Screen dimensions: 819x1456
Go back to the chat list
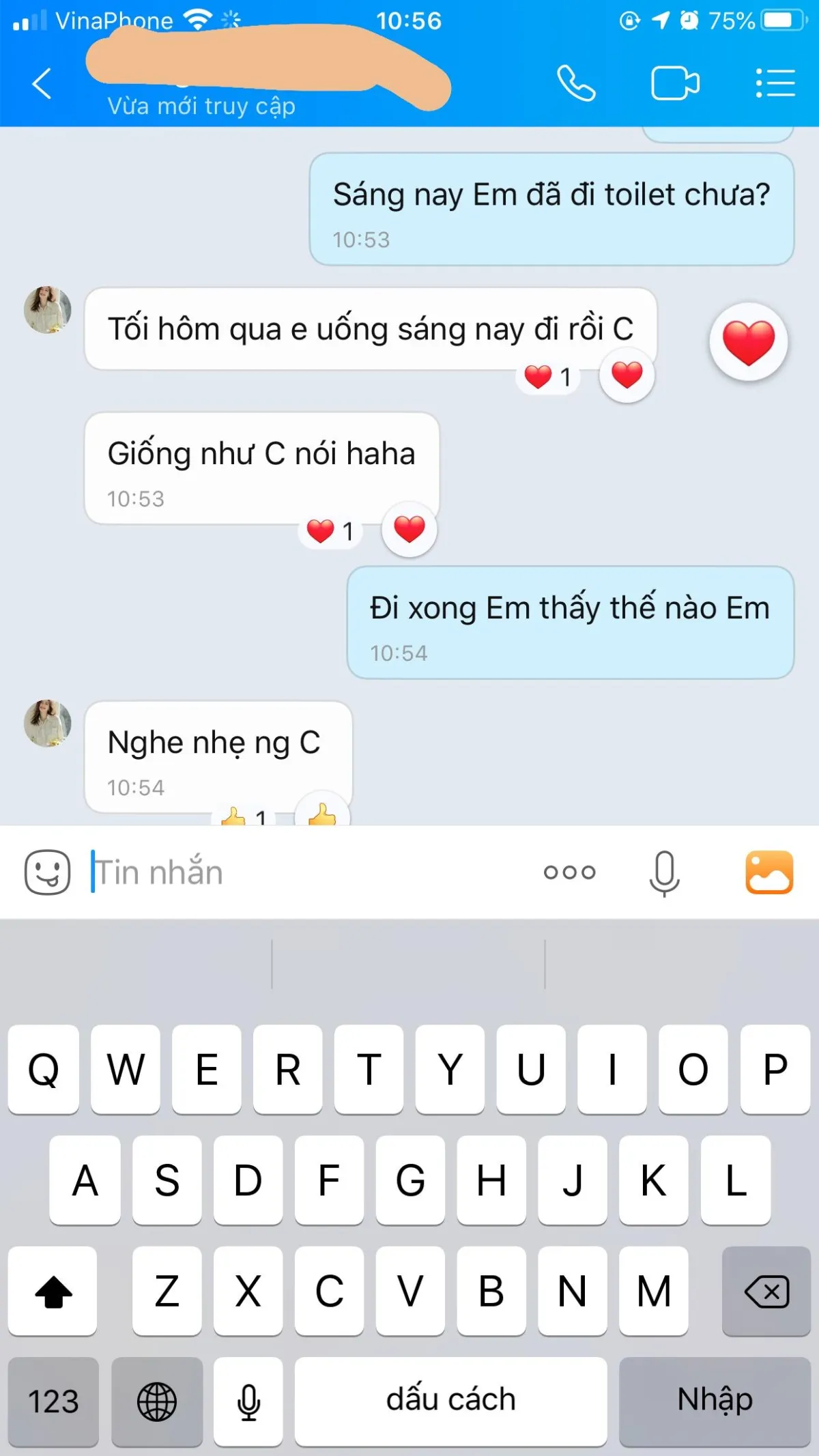42,84
